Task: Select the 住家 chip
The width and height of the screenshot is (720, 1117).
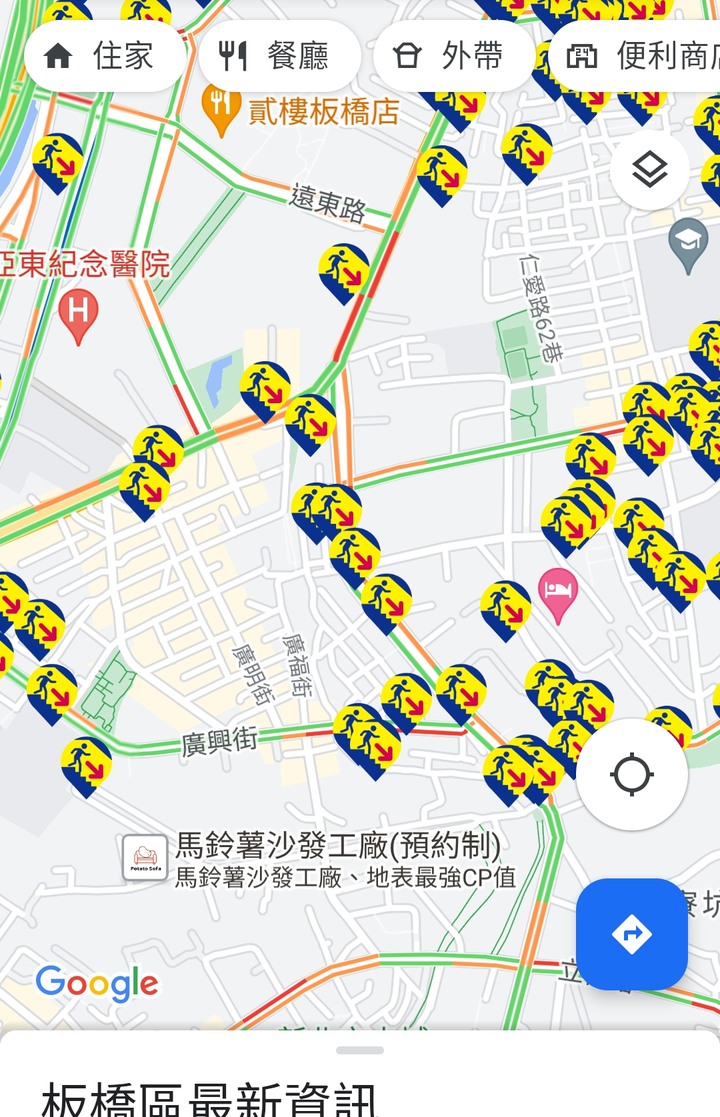Action: tap(105, 56)
